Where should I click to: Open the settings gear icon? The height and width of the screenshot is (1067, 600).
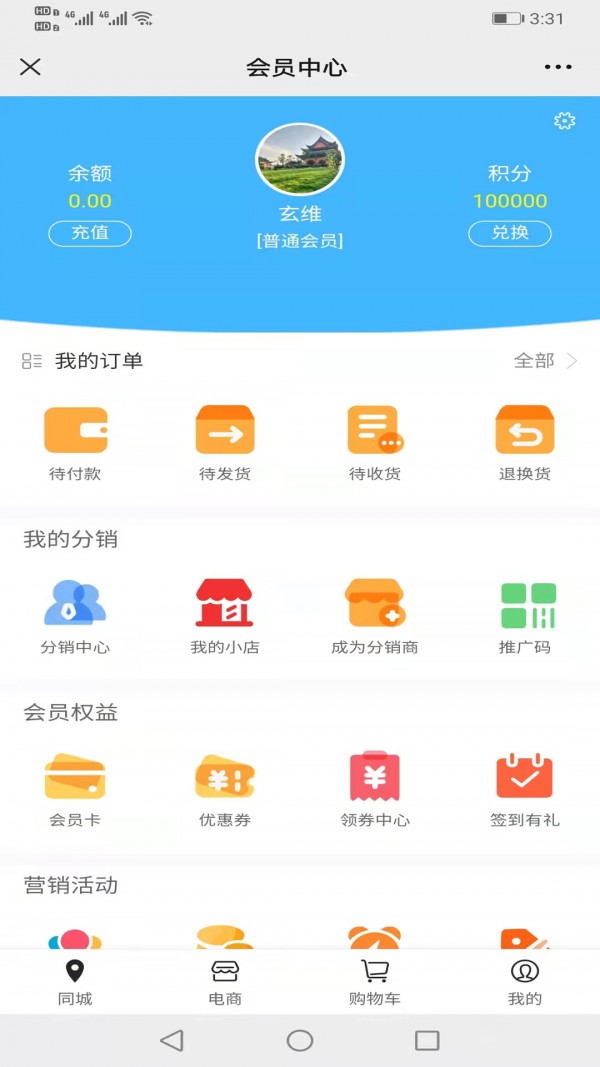coord(565,121)
